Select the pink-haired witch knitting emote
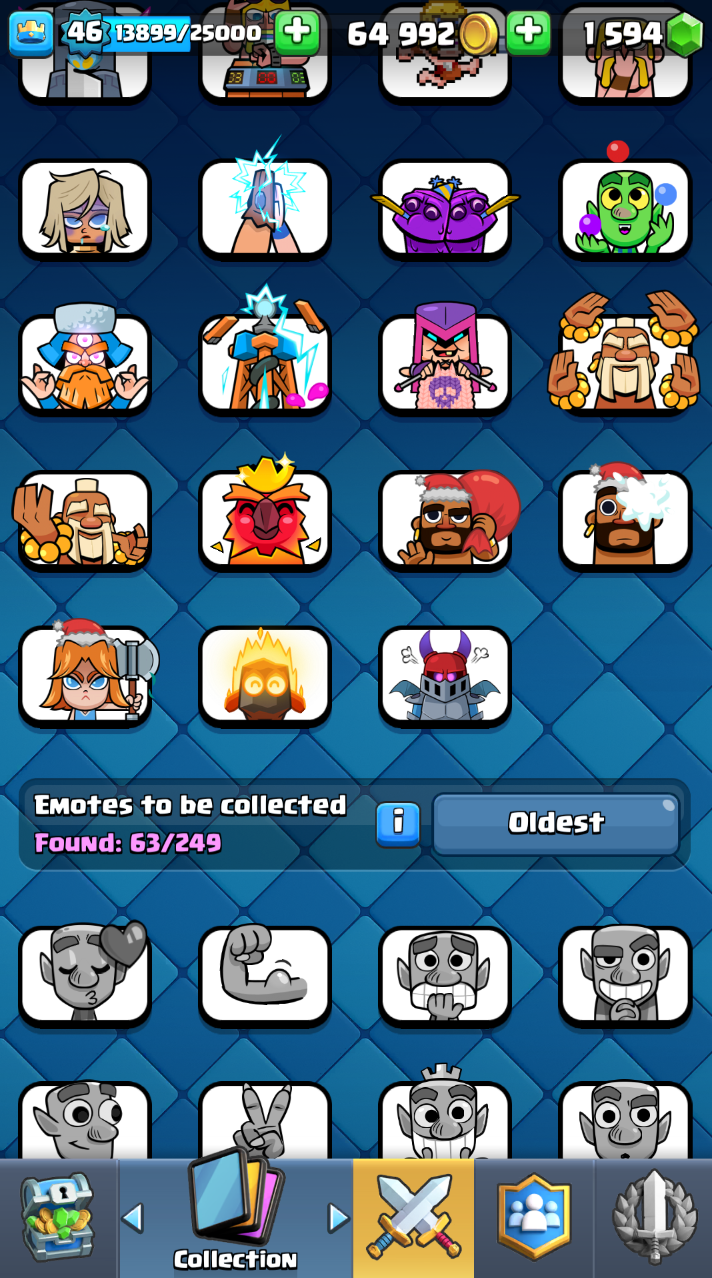 pos(445,363)
